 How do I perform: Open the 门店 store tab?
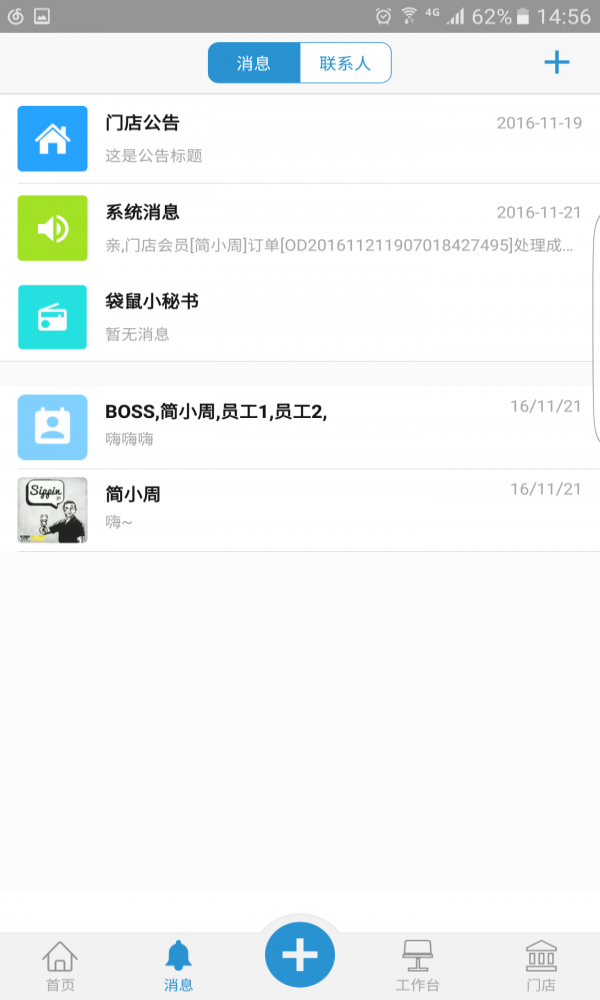pyautogui.click(x=541, y=966)
